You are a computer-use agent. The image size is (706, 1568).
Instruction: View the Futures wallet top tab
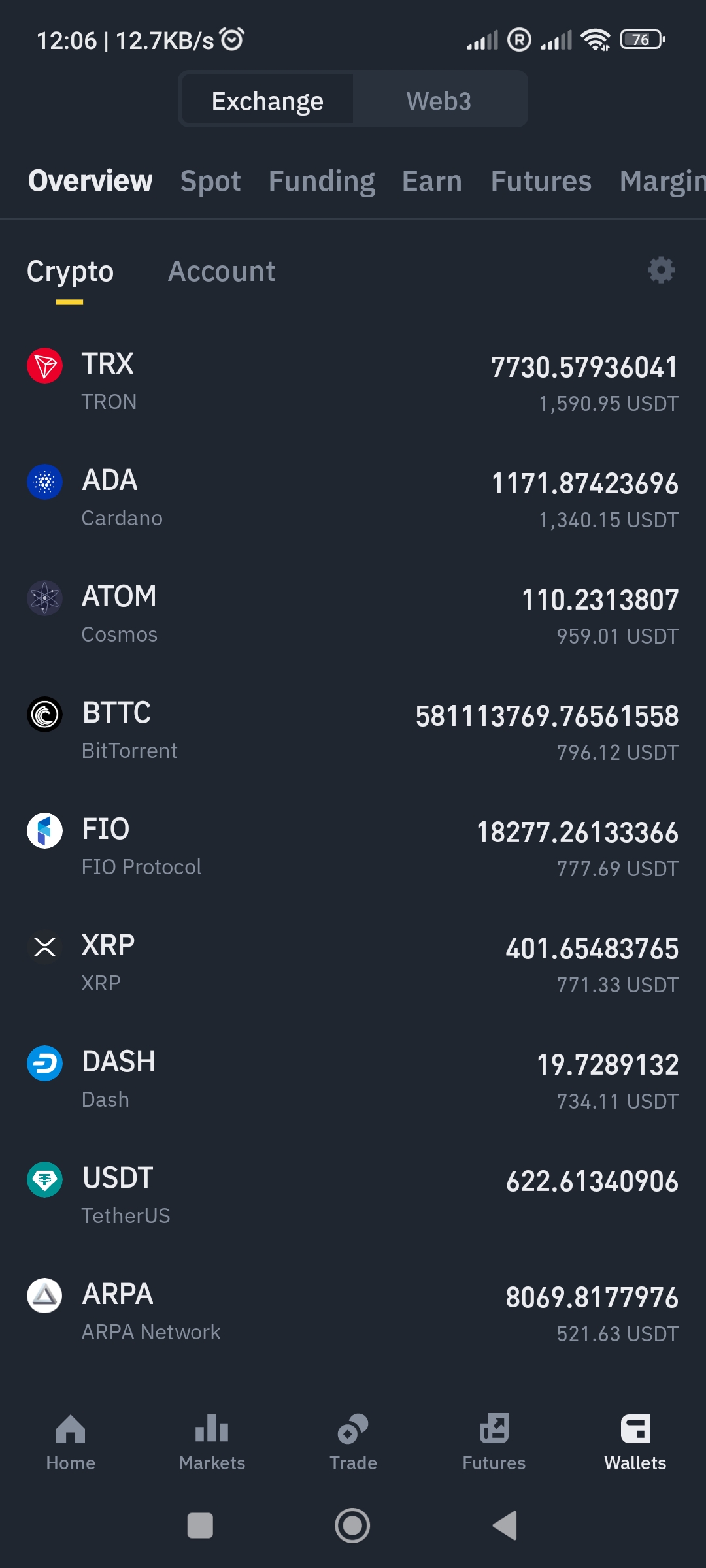click(x=541, y=181)
